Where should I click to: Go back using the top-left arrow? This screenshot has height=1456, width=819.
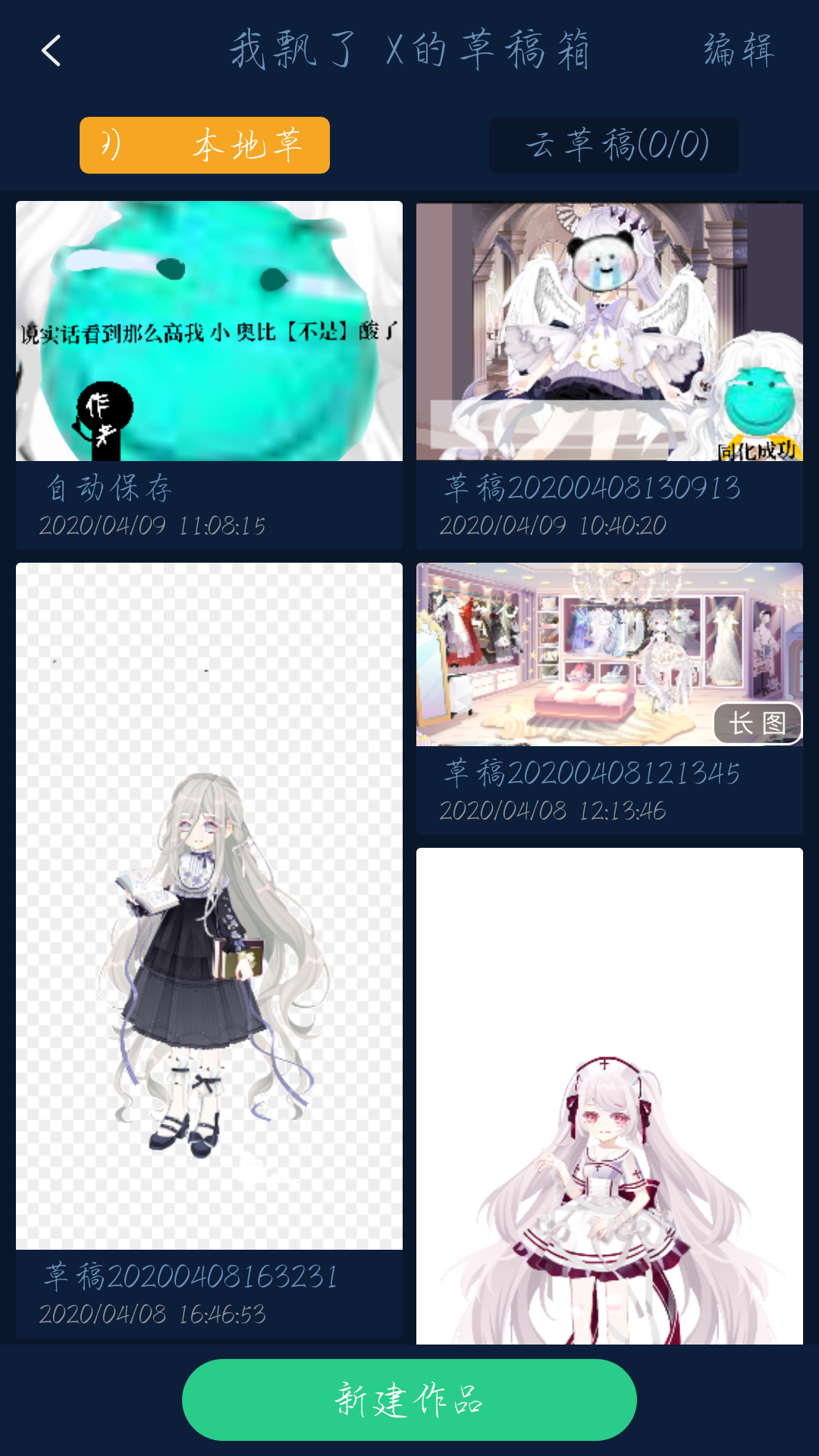point(51,51)
